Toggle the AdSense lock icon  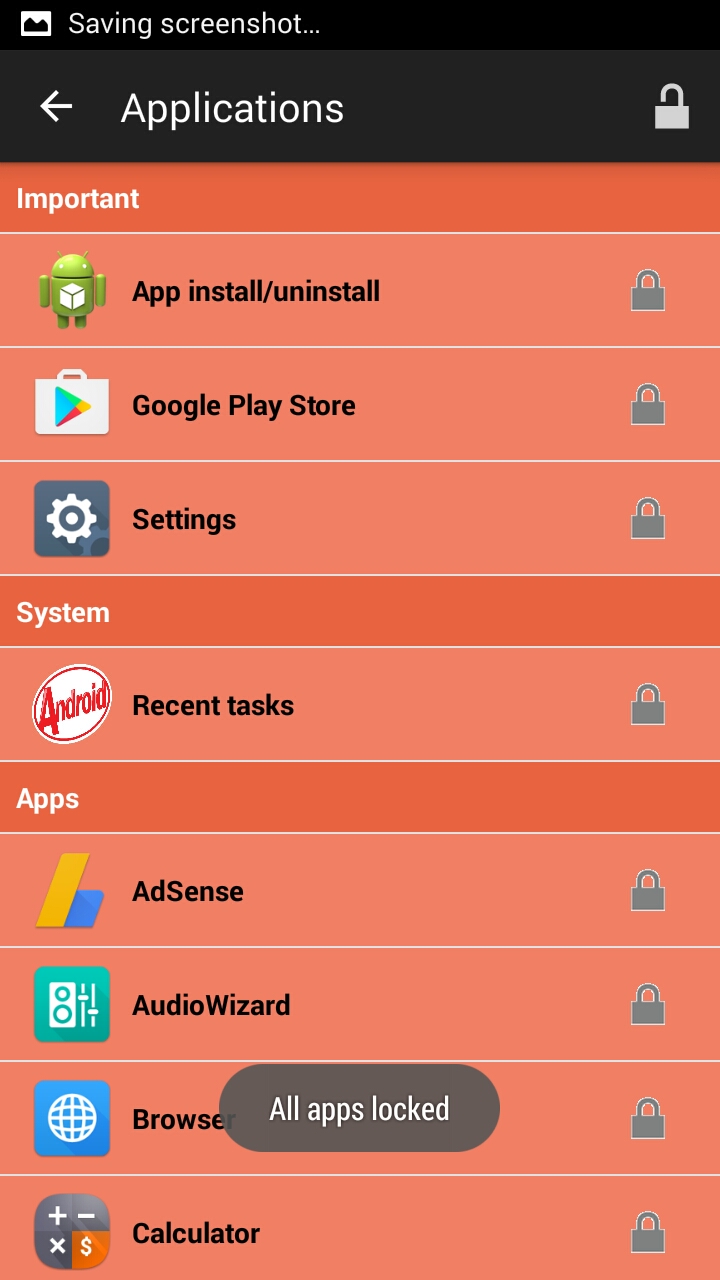tap(648, 891)
